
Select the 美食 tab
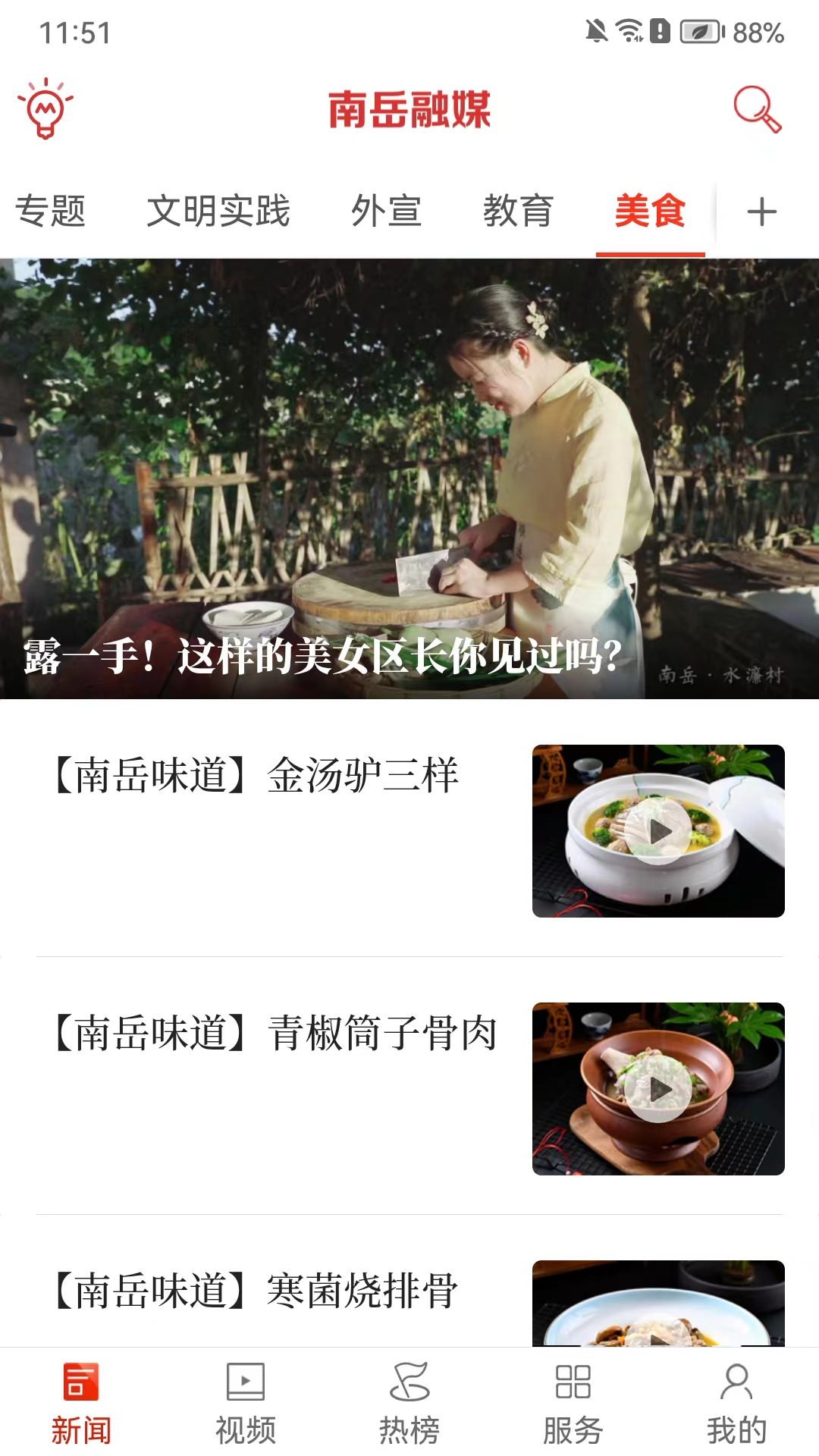pyautogui.click(x=650, y=211)
